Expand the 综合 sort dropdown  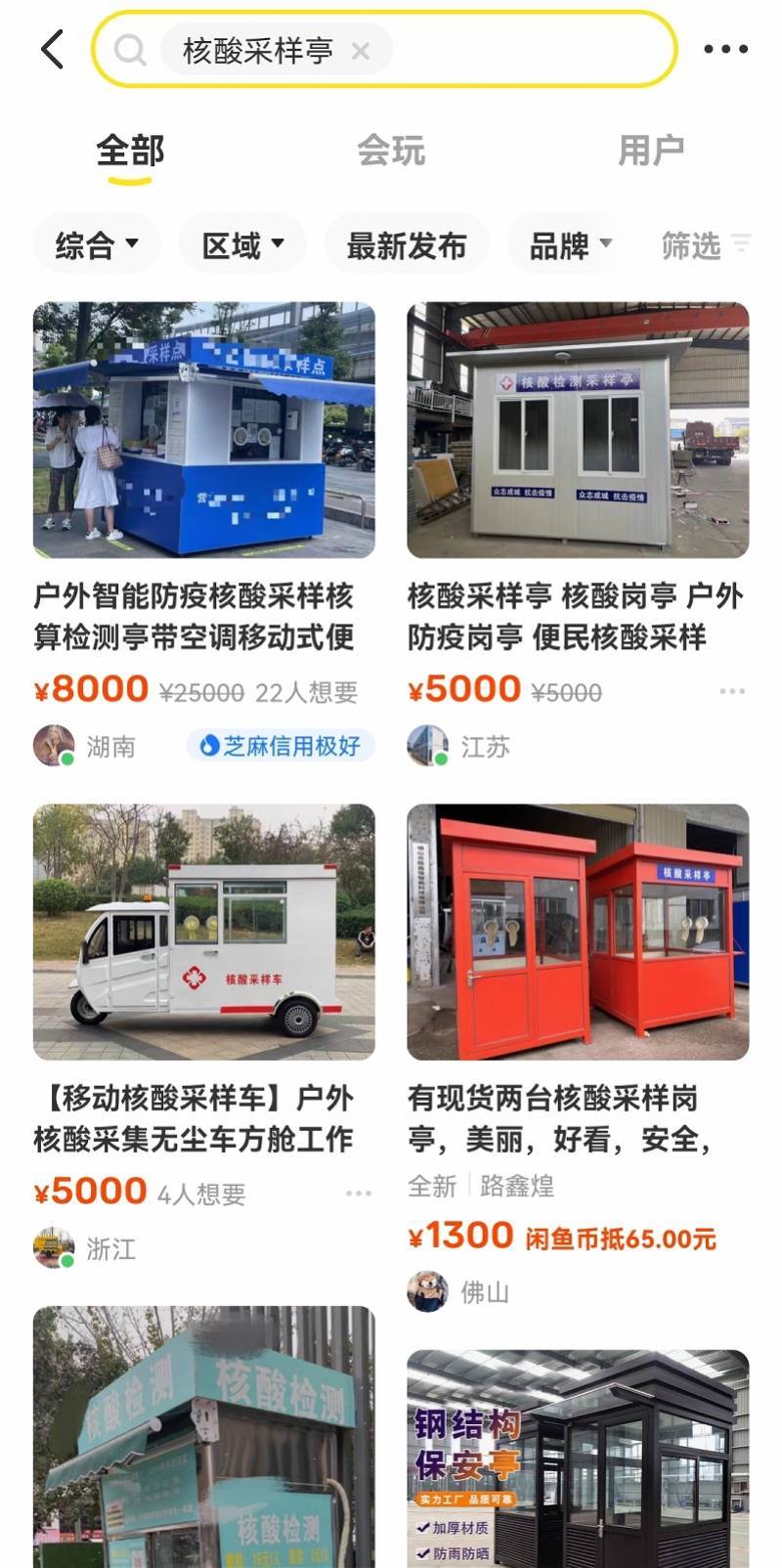pos(96,244)
